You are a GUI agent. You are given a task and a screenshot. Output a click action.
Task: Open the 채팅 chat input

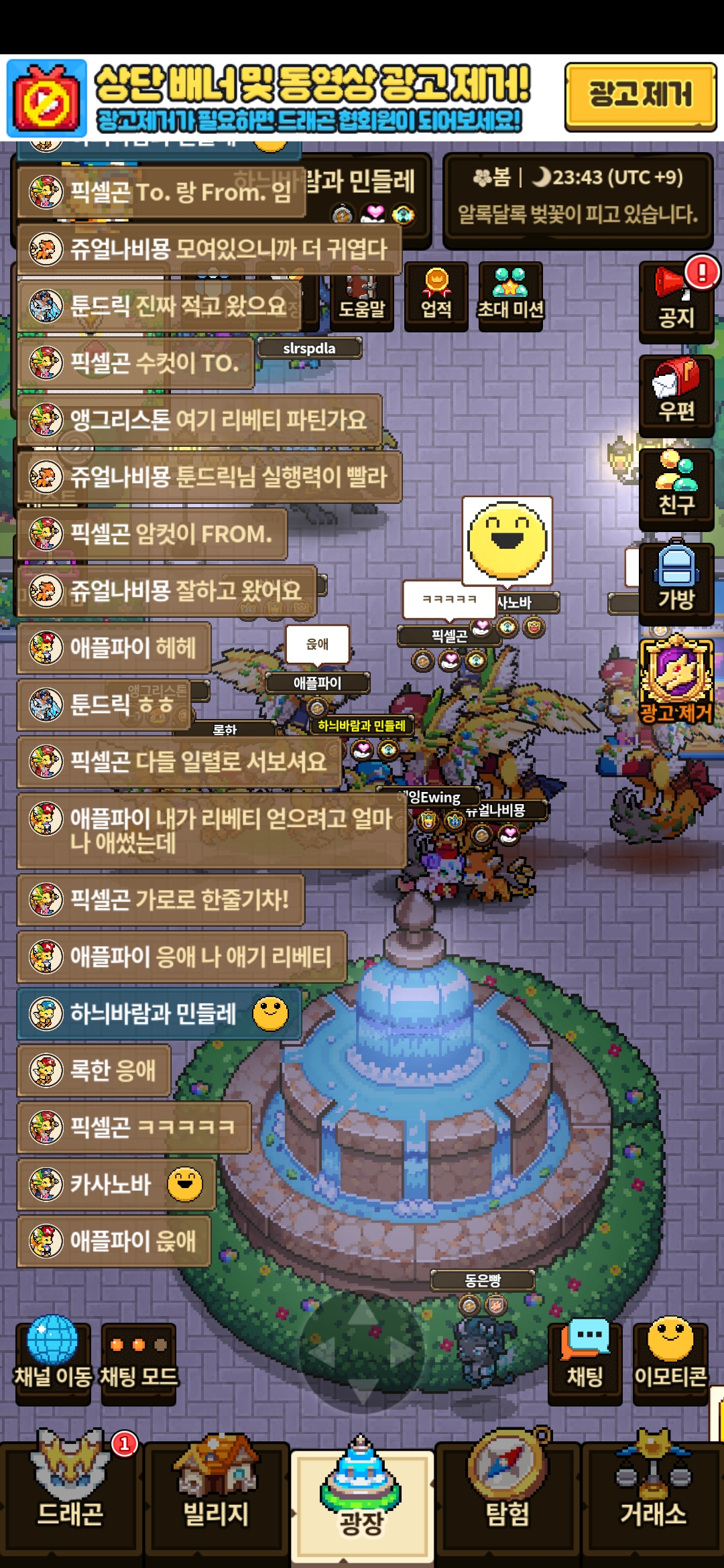585,1355
